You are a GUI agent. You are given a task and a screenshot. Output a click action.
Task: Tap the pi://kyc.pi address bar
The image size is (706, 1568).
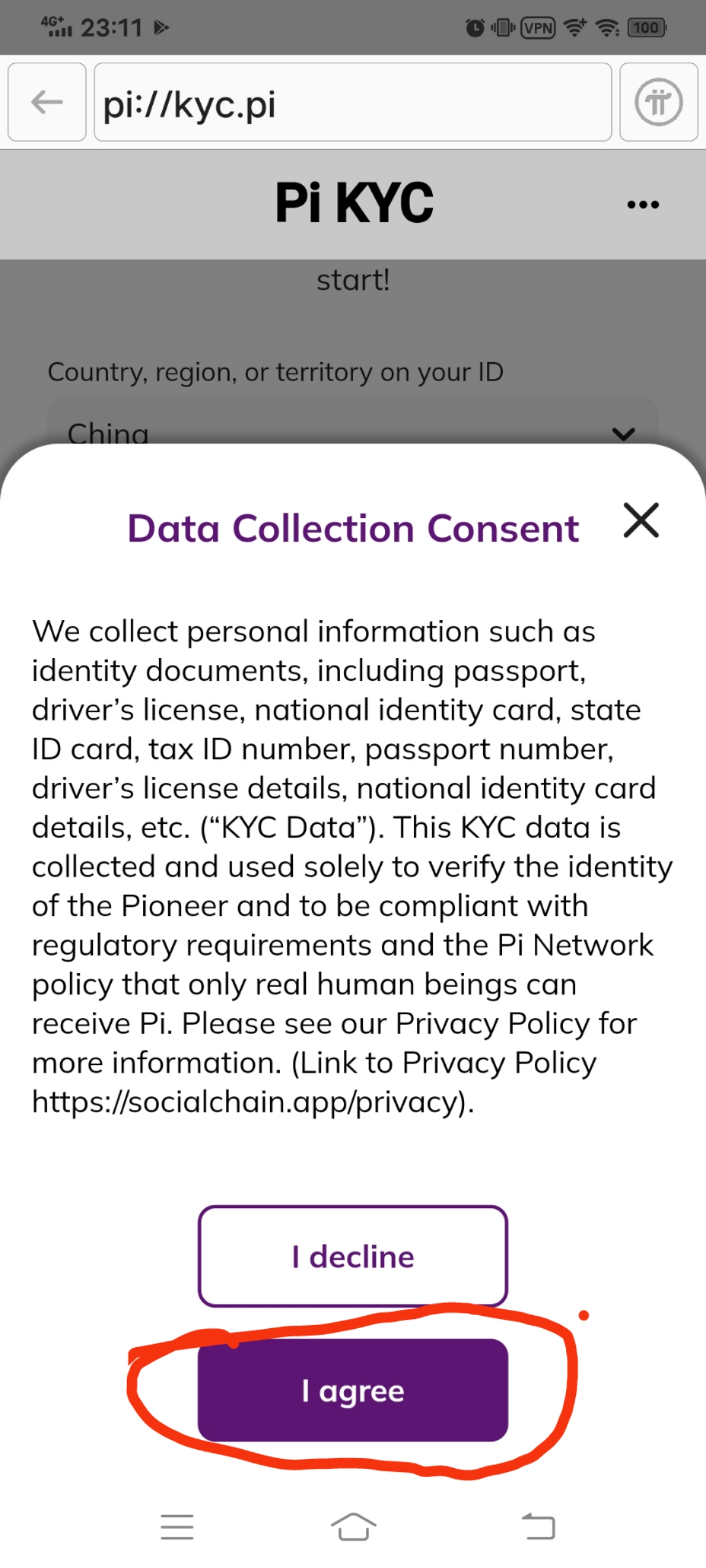pos(353,102)
